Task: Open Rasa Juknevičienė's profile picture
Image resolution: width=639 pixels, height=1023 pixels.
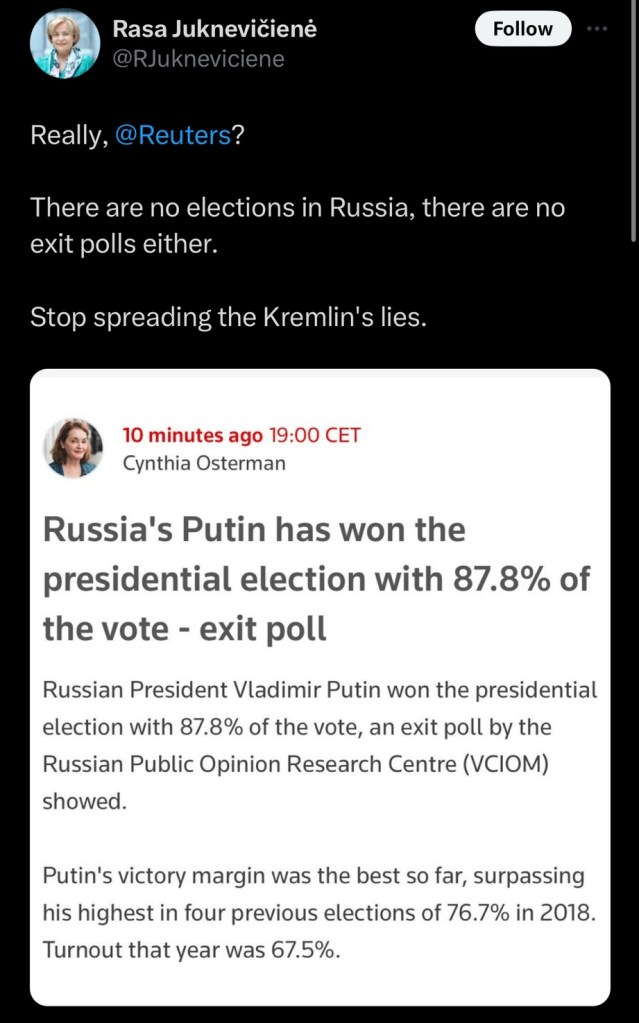Action: pyautogui.click(x=65, y=43)
